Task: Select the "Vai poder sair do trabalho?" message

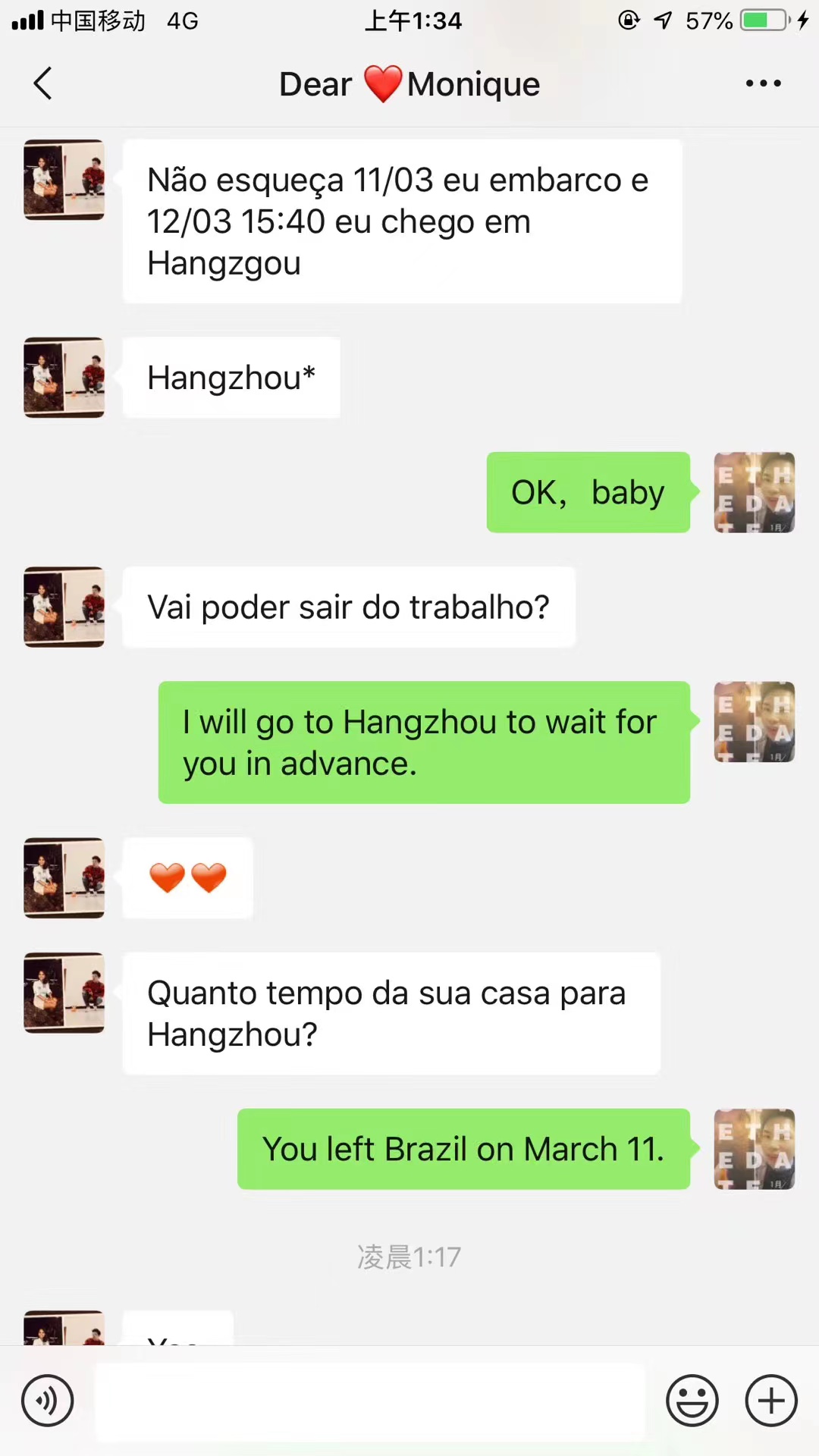Action: click(348, 607)
